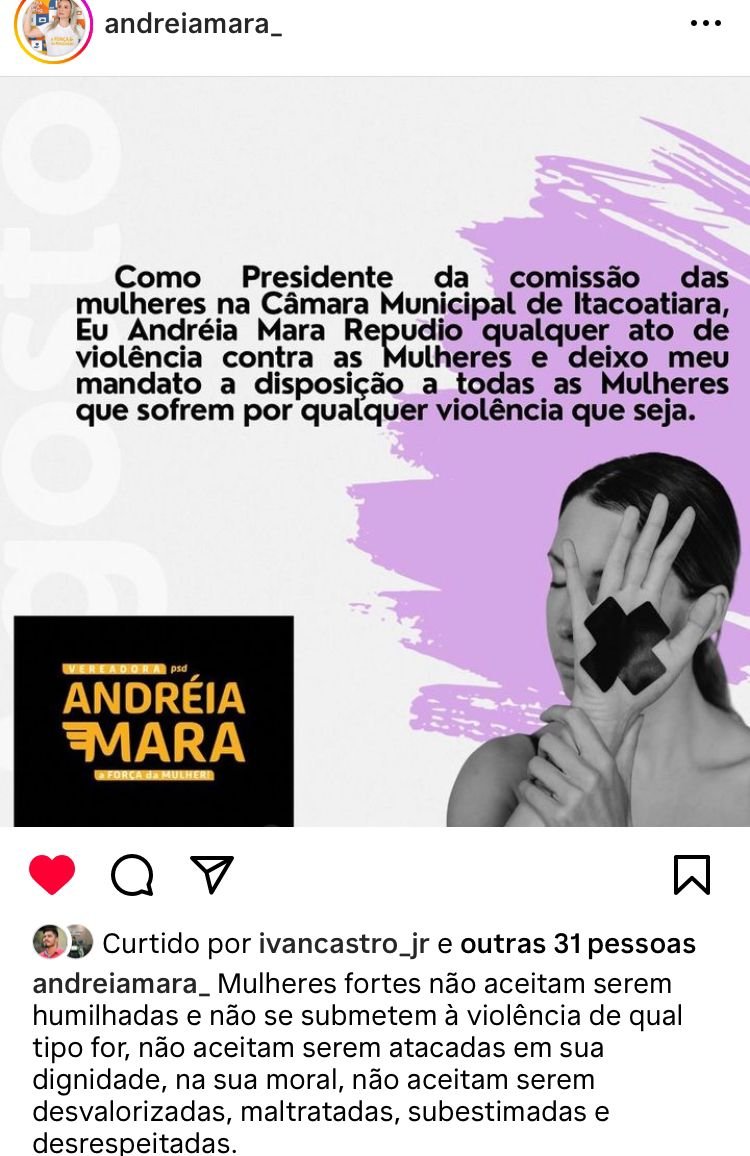Open the Andréia Mara post image
Image resolution: width=750 pixels, height=1156 pixels.
(x=375, y=452)
